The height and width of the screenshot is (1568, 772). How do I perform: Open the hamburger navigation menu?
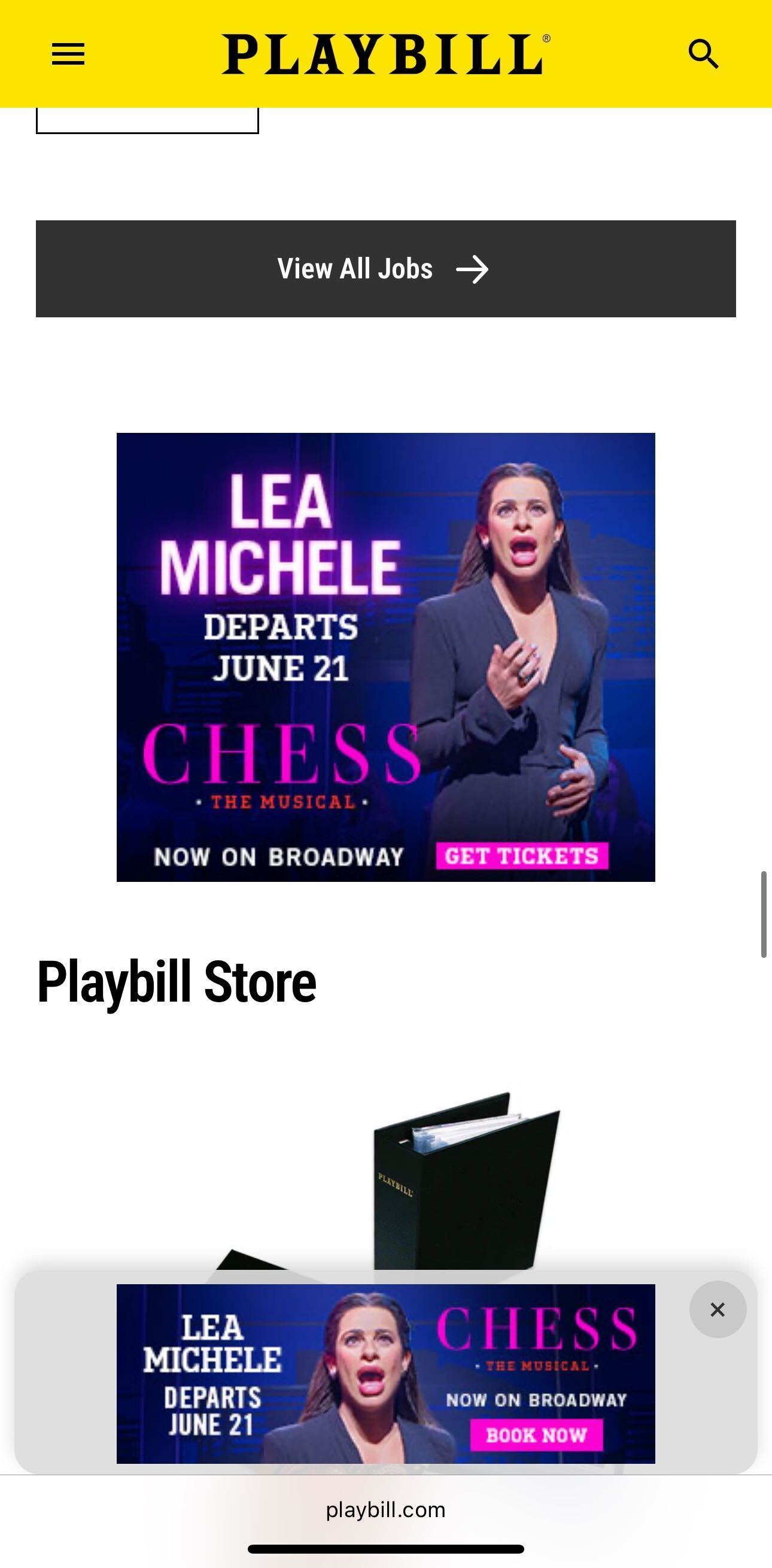pos(68,55)
